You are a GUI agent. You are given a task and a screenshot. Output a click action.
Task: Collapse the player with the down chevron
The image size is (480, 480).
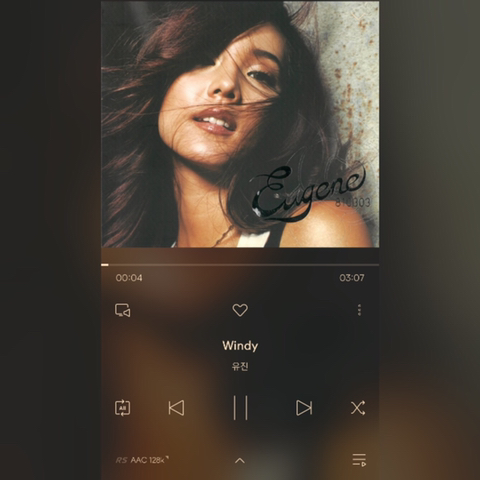click(x=359, y=16)
